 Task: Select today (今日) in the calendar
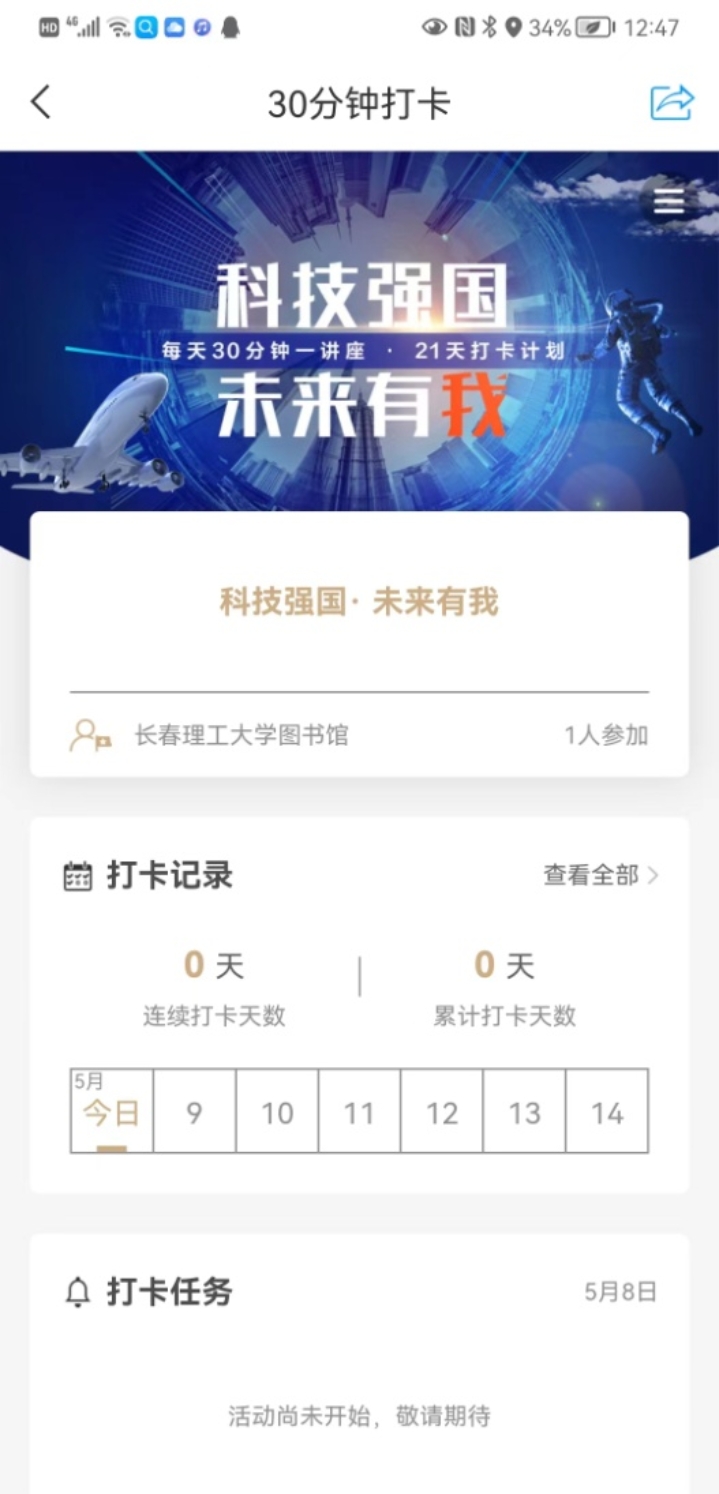111,1112
